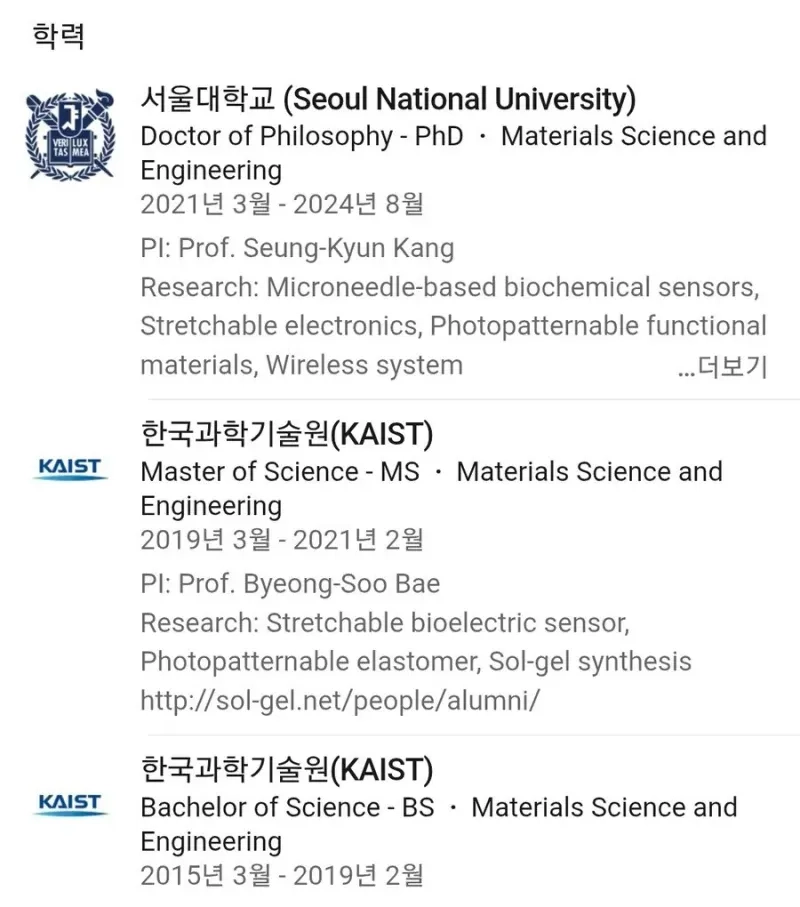Click the KAIST wordmark beside the MS degree

(68, 470)
